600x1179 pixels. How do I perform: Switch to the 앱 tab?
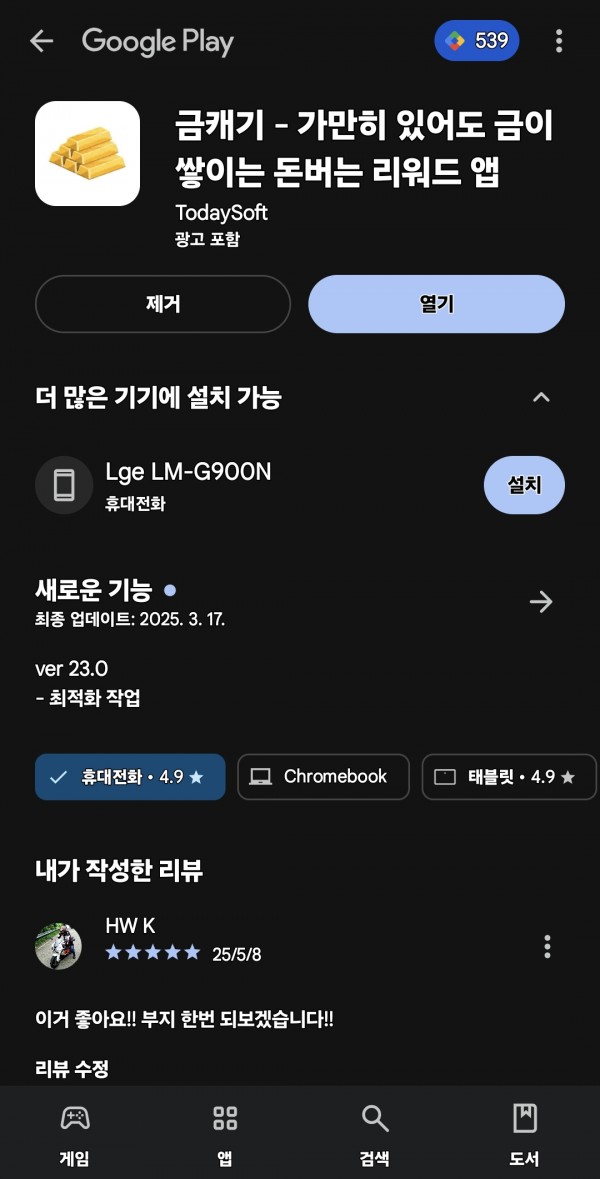(x=225, y=1135)
